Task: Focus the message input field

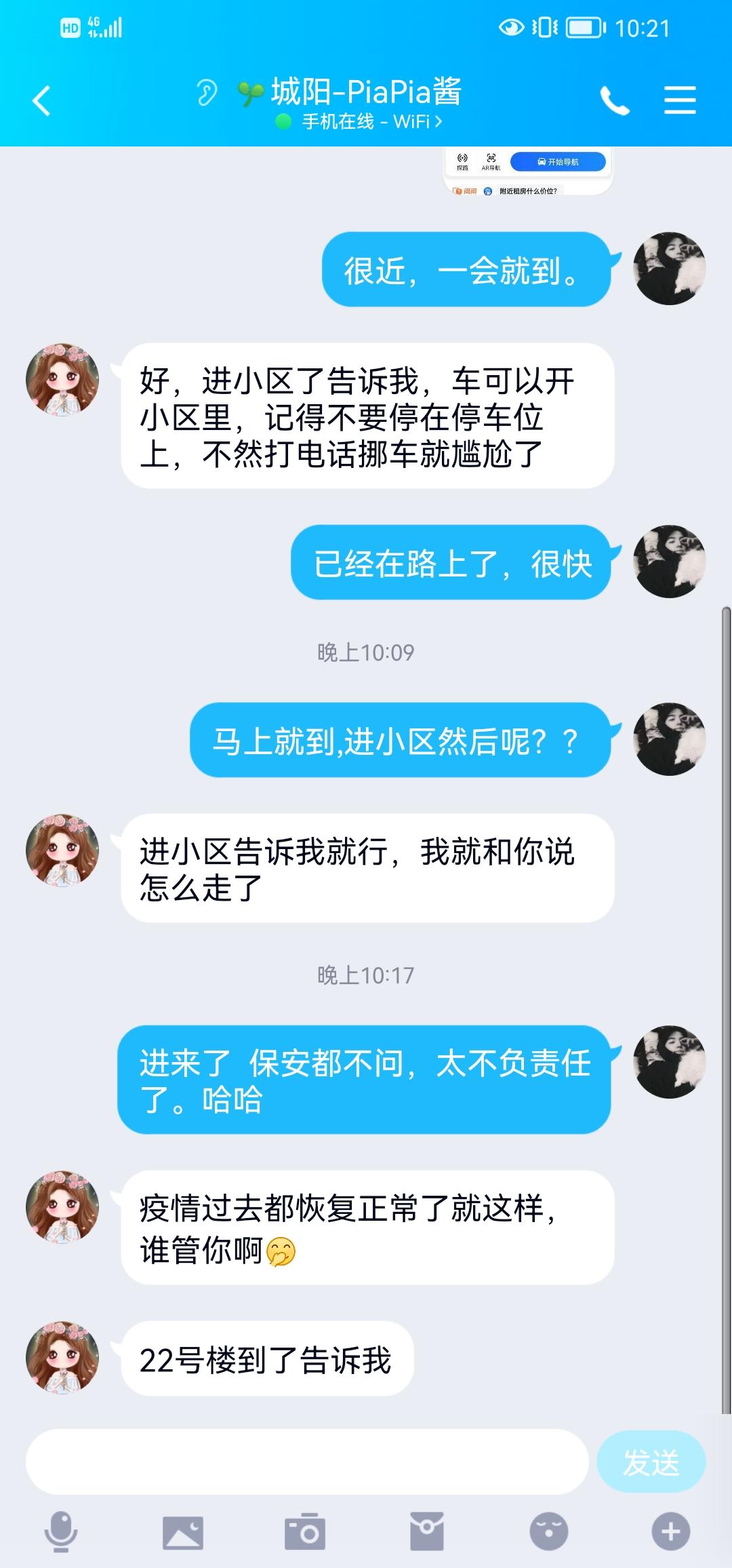Action: 306,1462
